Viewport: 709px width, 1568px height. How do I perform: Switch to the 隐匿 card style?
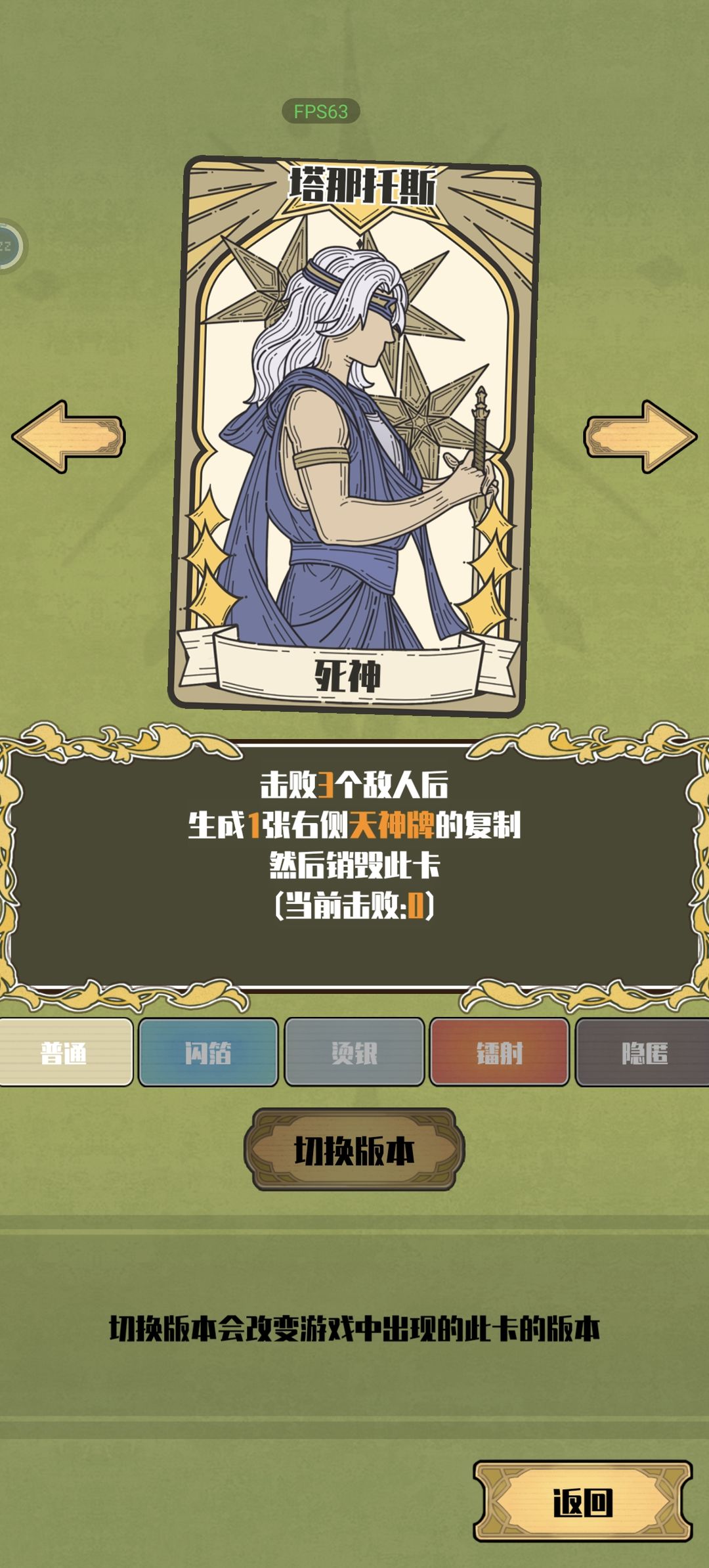click(643, 1052)
